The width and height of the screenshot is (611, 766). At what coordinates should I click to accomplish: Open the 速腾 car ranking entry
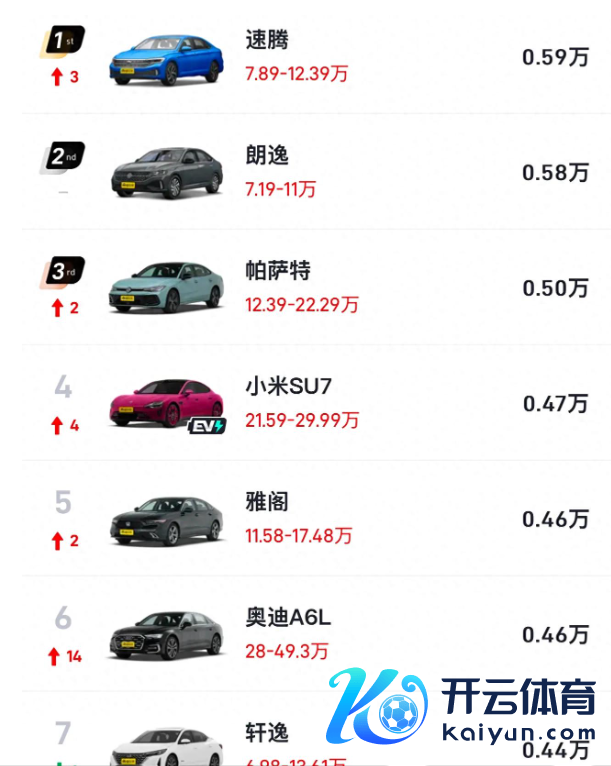[x=267, y=41]
